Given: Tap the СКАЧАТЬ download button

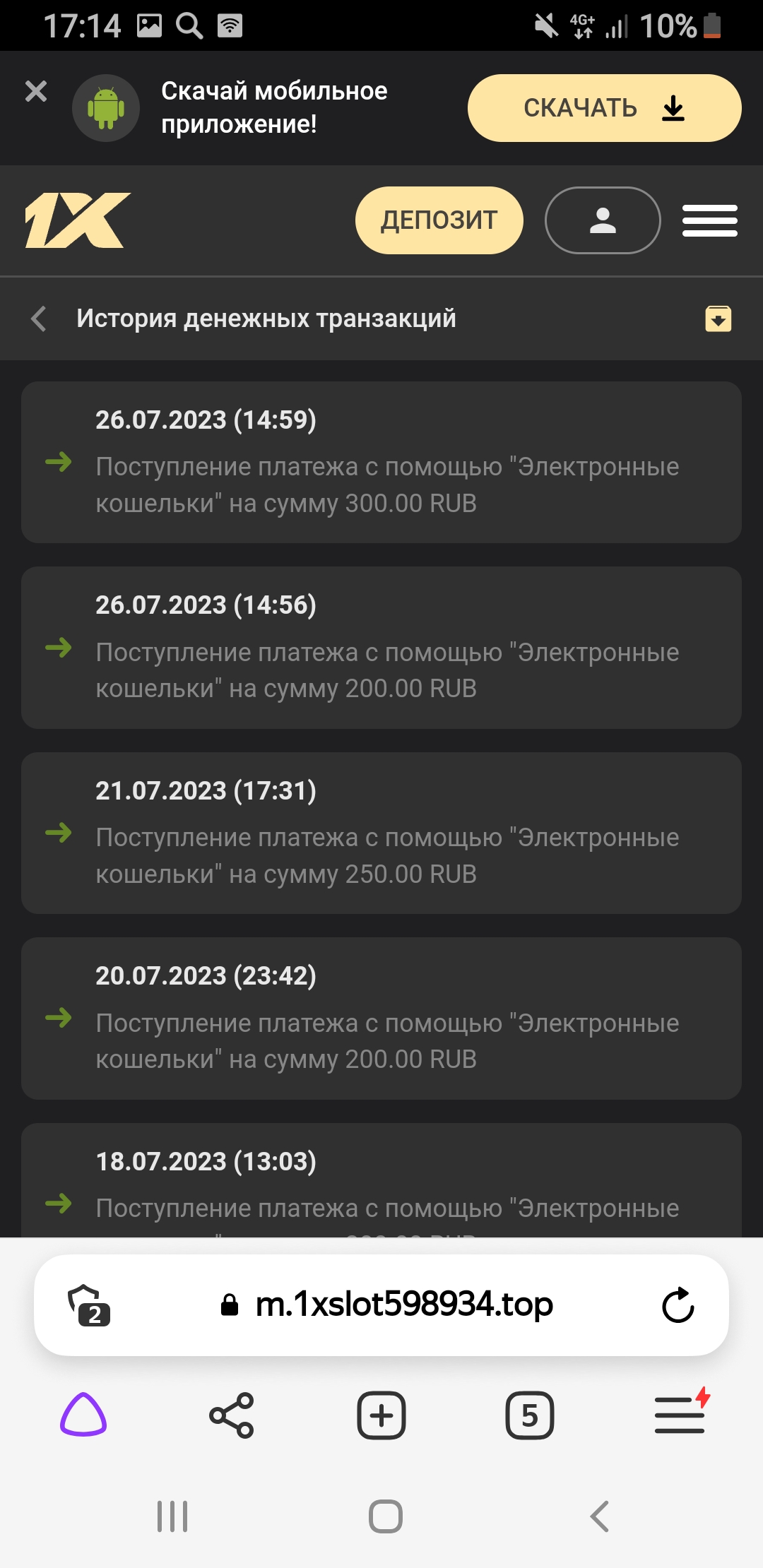Looking at the screenshot, I should (604, 108).
